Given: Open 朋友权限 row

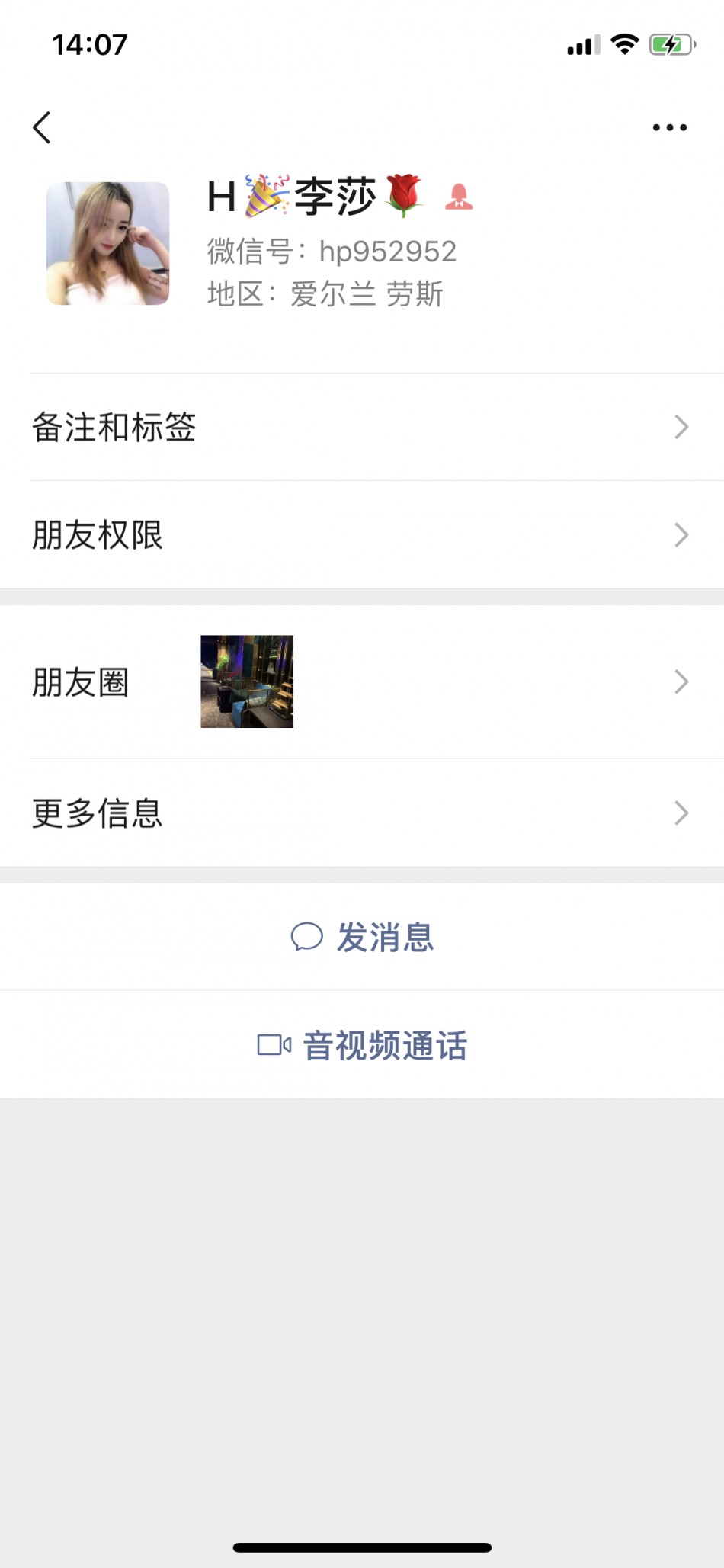Looking at the screenshot, I should tap(362, 535).
